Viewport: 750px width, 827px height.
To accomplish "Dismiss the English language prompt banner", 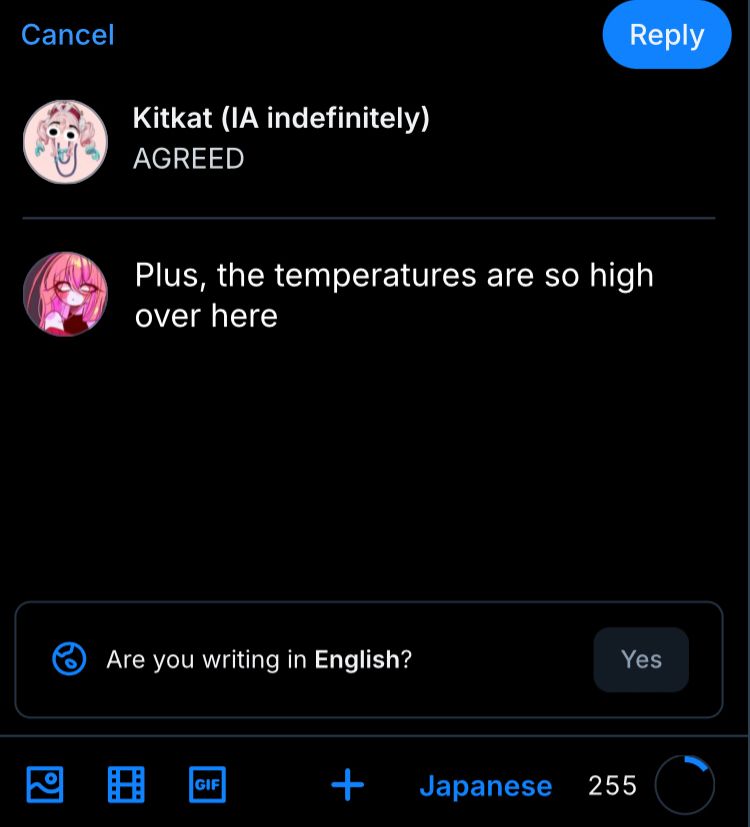I will pos(370,659).
